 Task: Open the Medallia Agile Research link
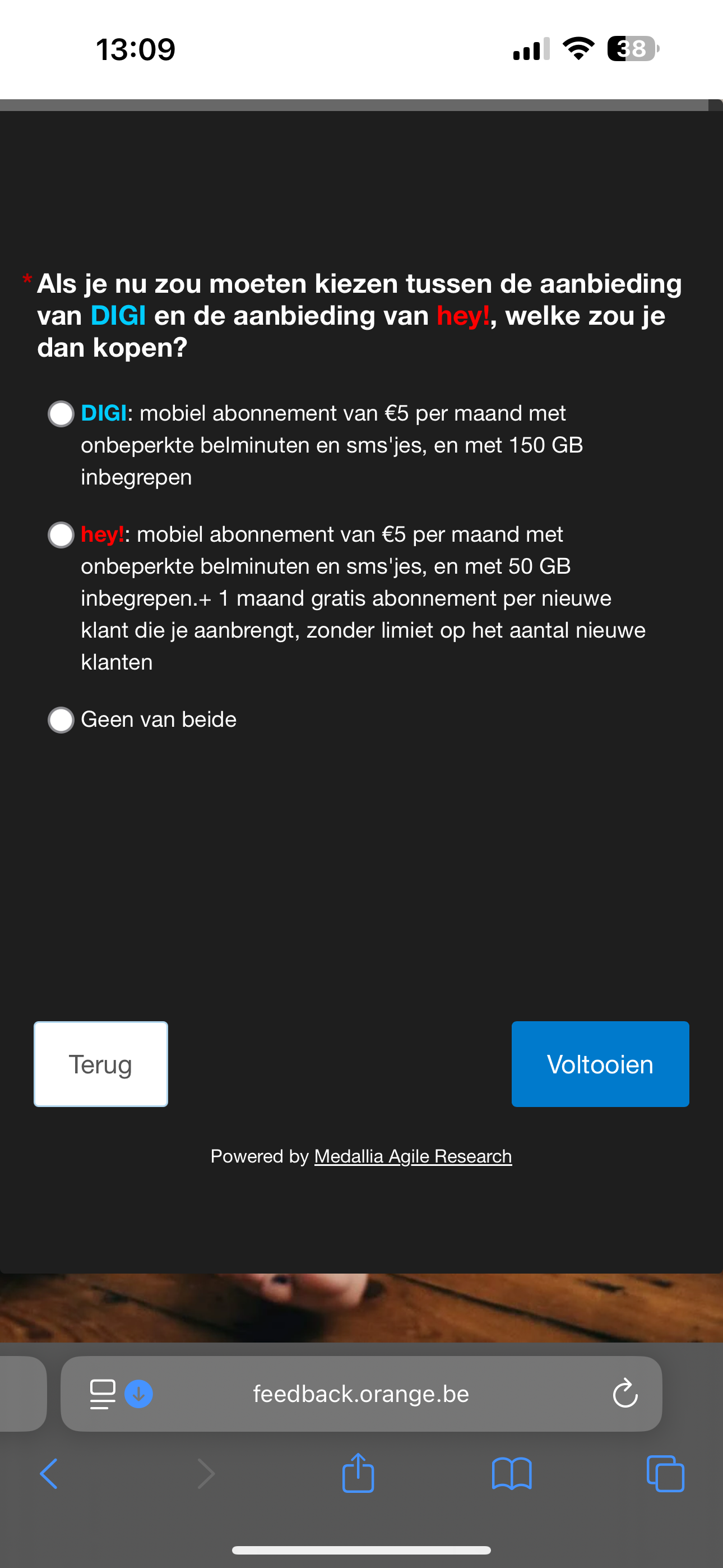(x=413, y=1156)
